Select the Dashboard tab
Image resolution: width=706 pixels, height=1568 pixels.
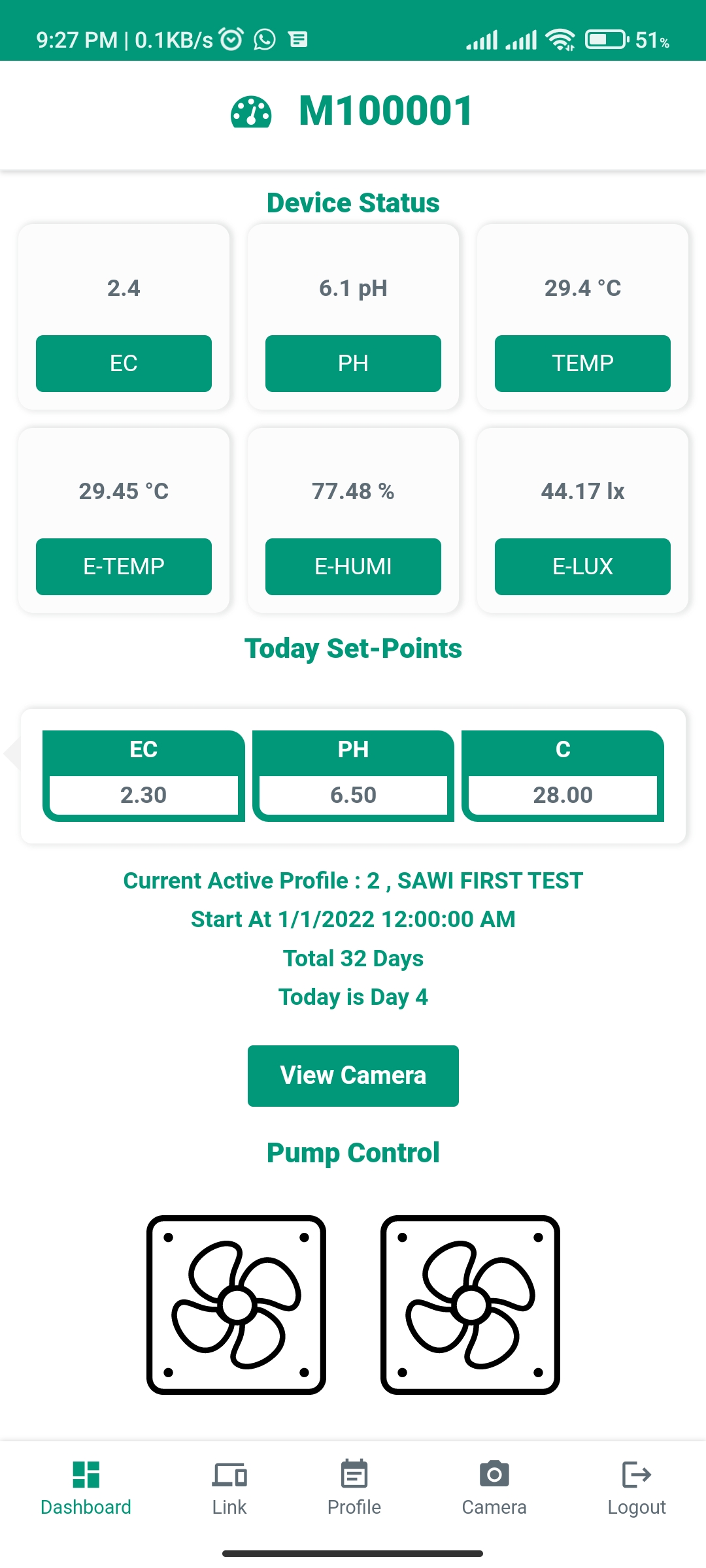pos(86,1488)
